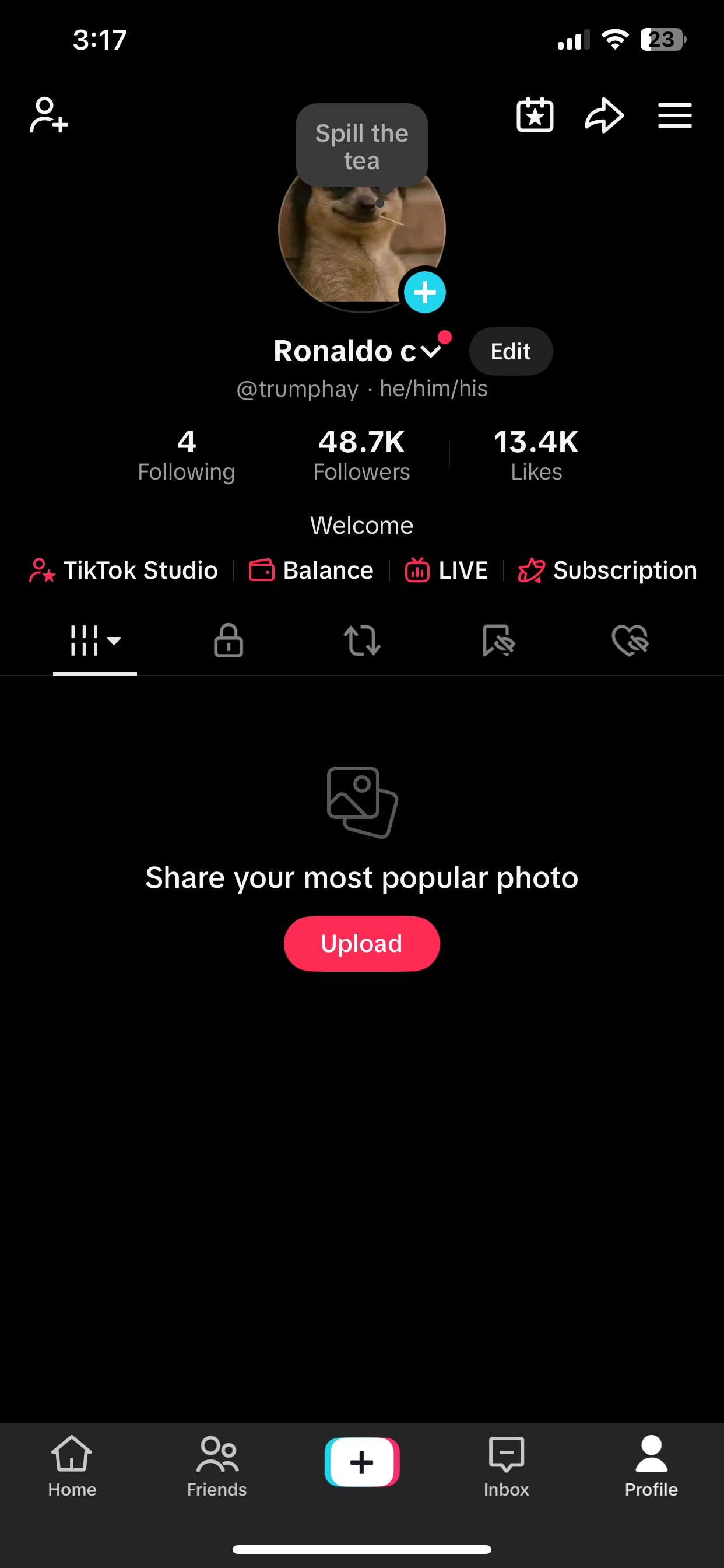Open the starred calendar icon
The height and width of the screenshot is (1568, 724).
(x=535, y=115)
